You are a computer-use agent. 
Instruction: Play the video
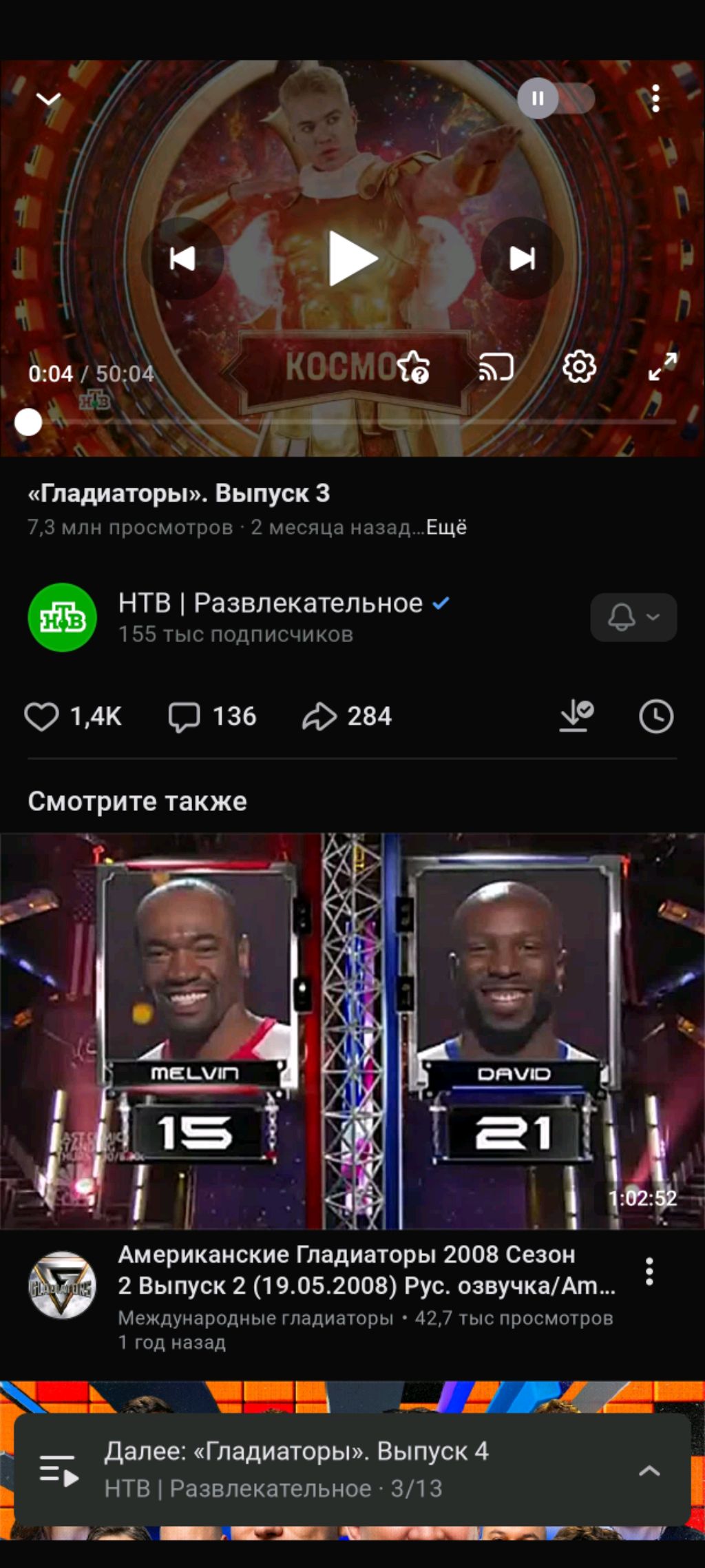(352, 258)
